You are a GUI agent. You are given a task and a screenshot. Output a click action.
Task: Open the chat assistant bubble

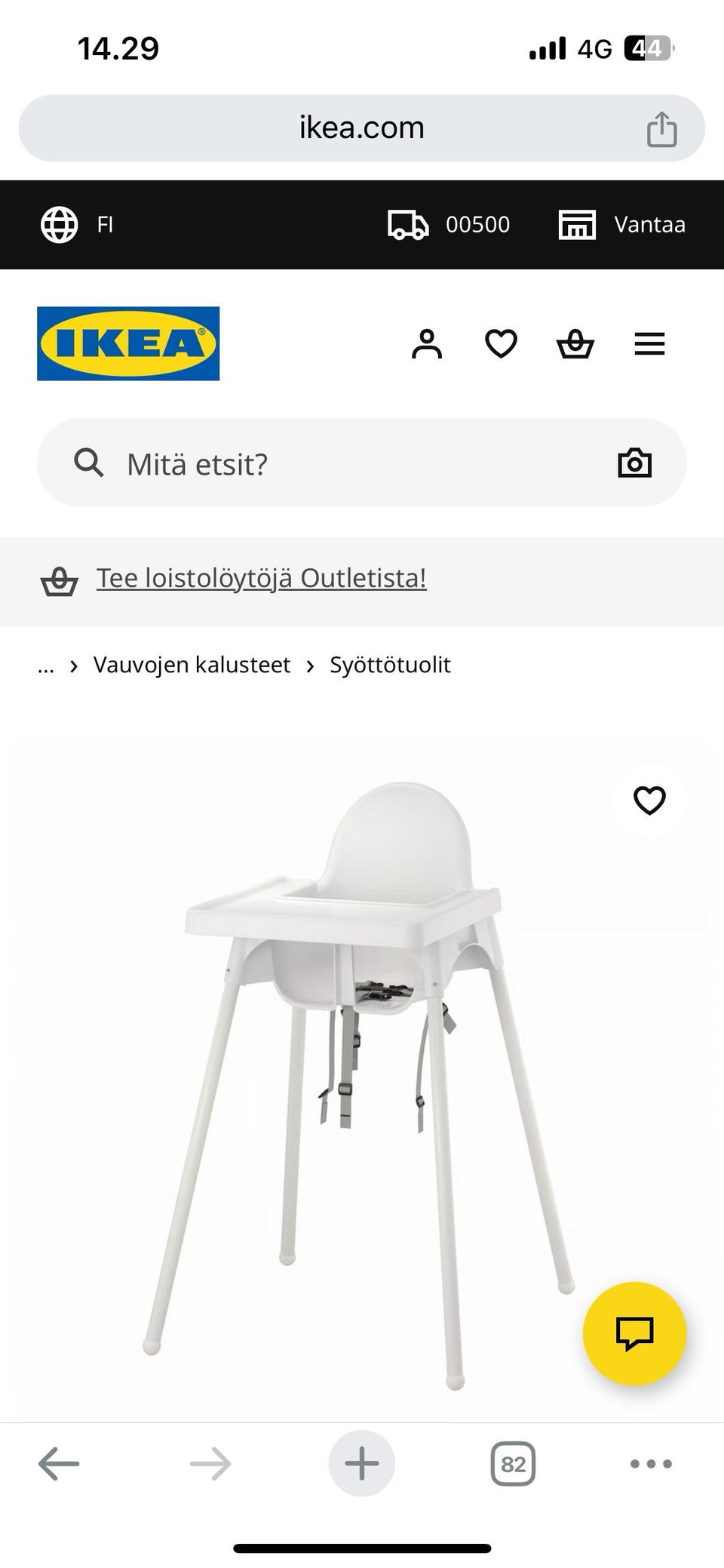click(636, 1333)
